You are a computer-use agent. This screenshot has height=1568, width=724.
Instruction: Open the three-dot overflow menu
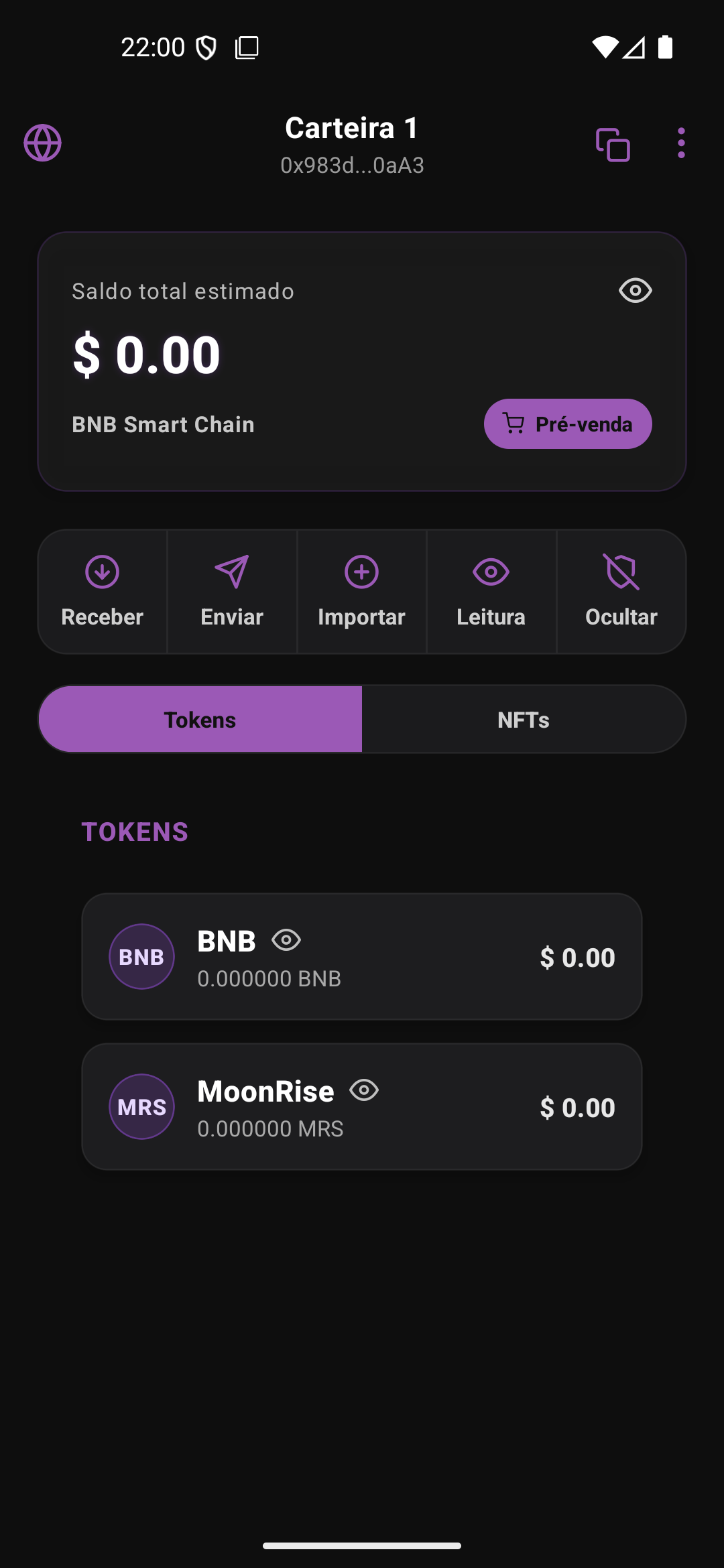[x=681, y=143]
